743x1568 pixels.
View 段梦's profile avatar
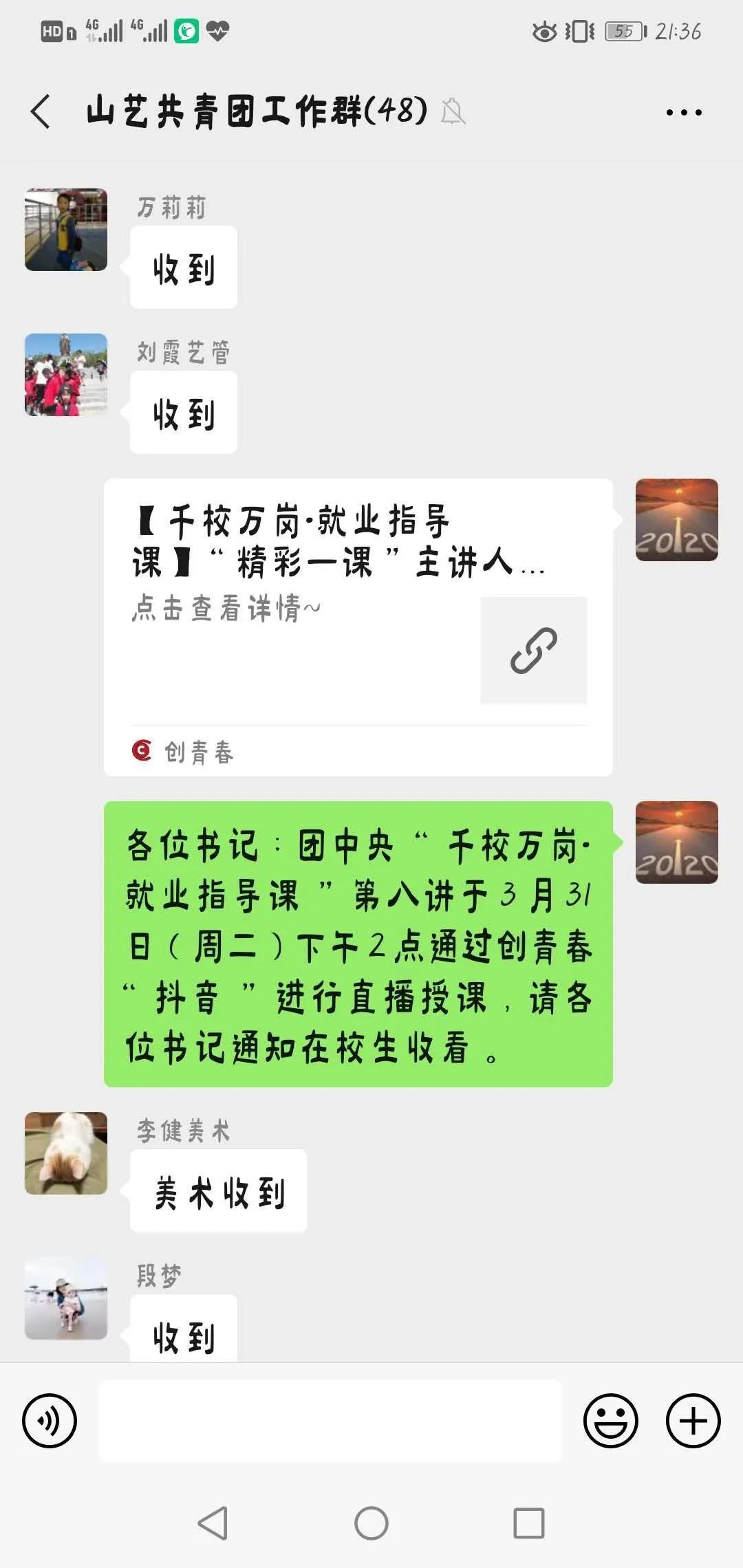pyautogui.click(x=66, y=1298)
